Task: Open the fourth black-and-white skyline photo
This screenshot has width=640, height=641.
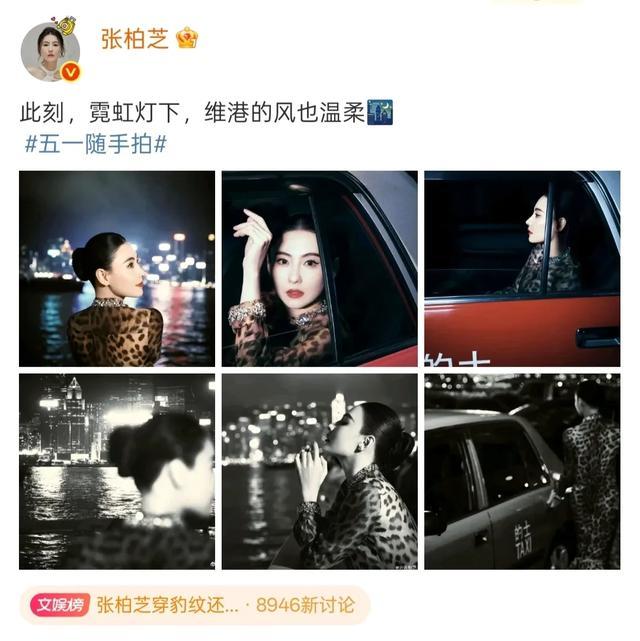Action: point(117,471)
